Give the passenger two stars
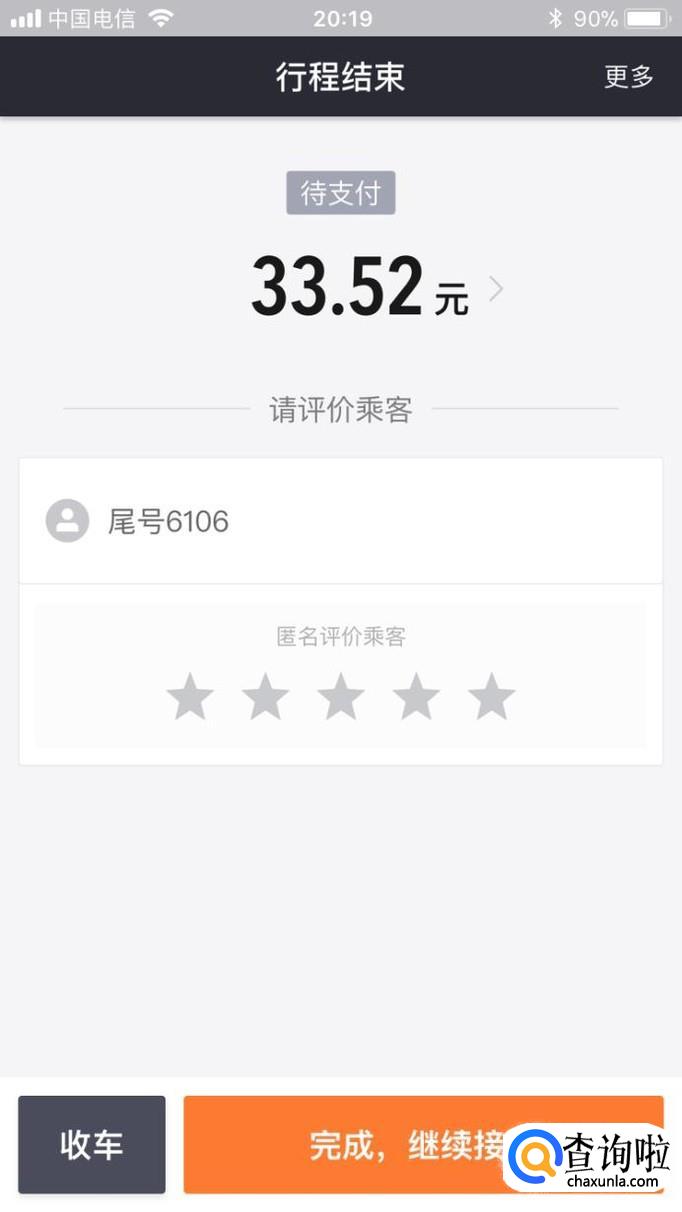The width and height of the screenshot is (682, 1212). coord(265,697)
